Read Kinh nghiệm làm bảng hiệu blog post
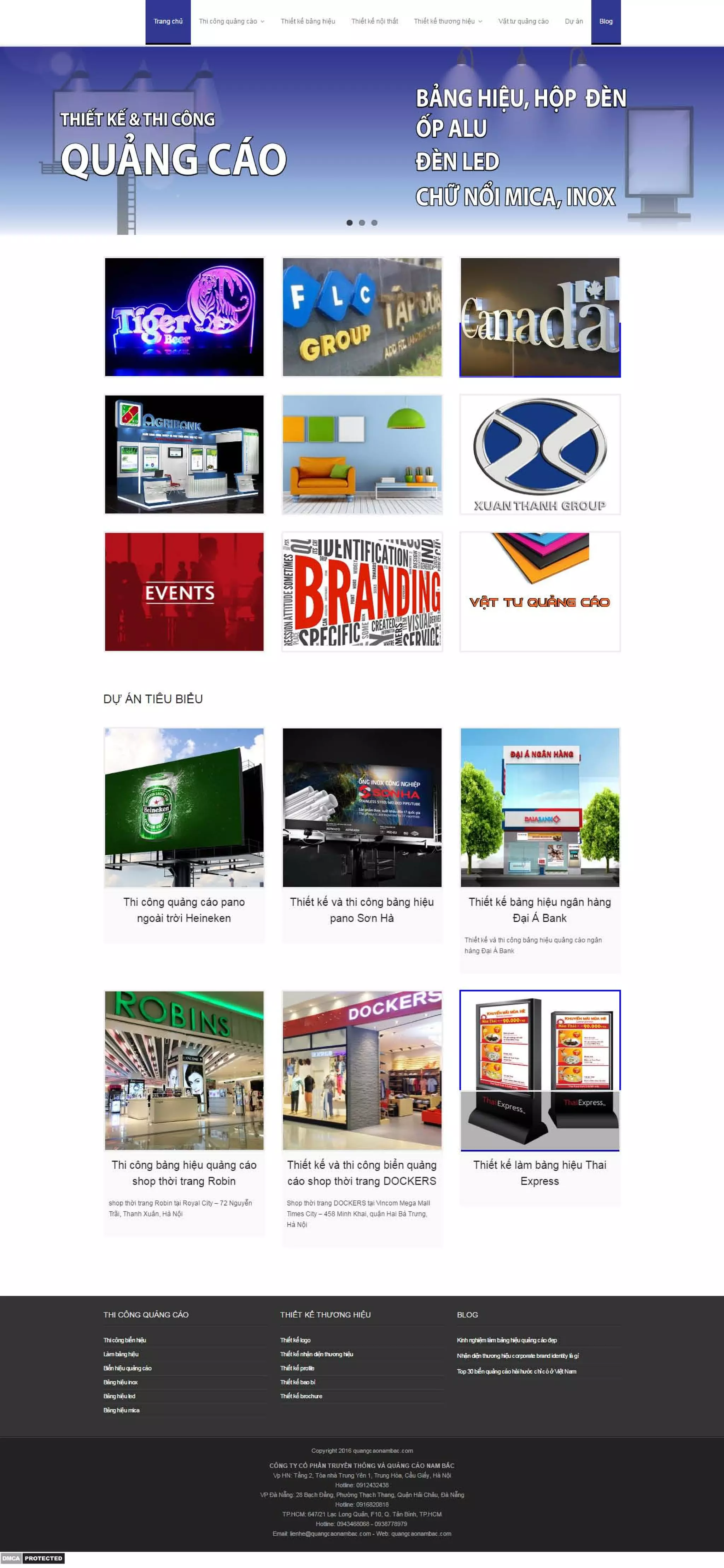724x1568 pixels. (x=507, y=1340)
